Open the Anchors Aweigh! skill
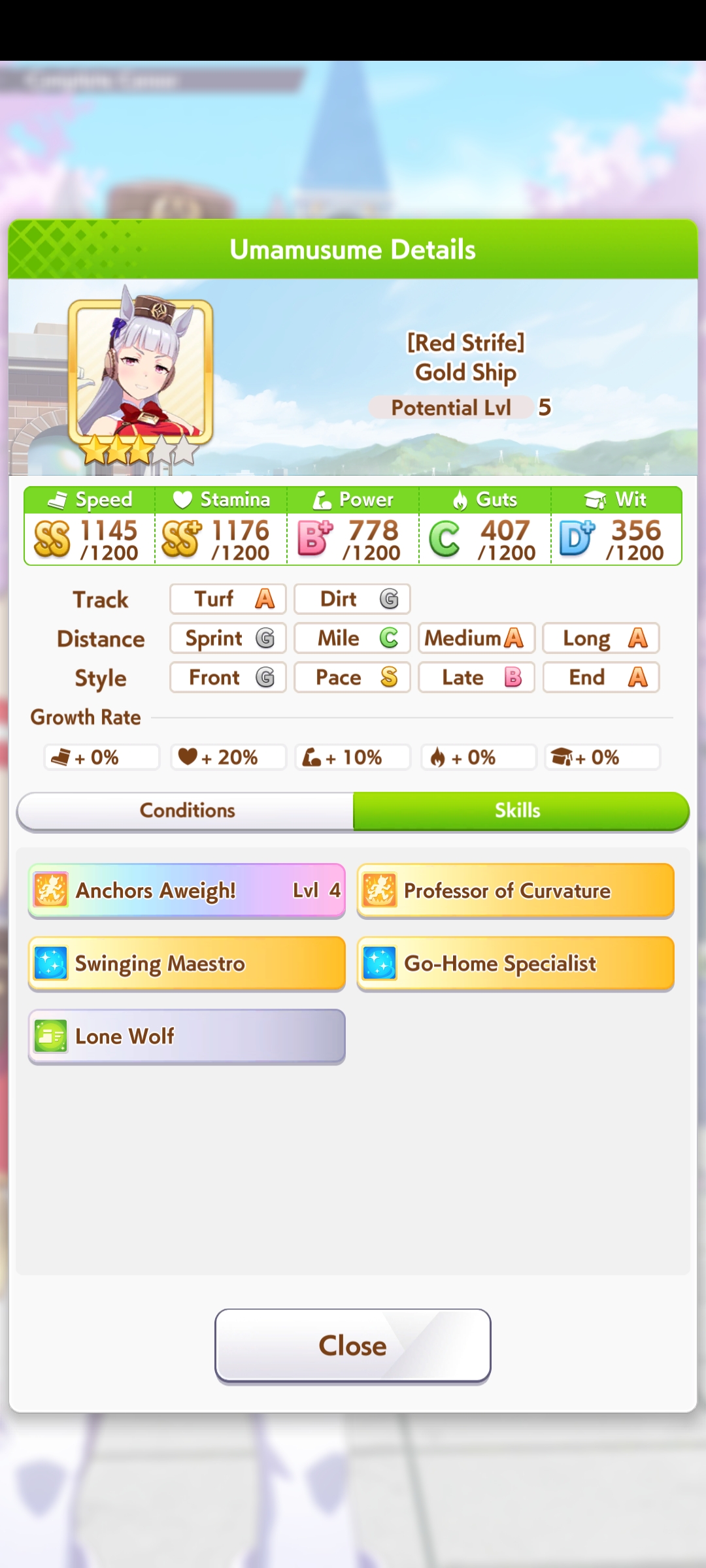 187,890
